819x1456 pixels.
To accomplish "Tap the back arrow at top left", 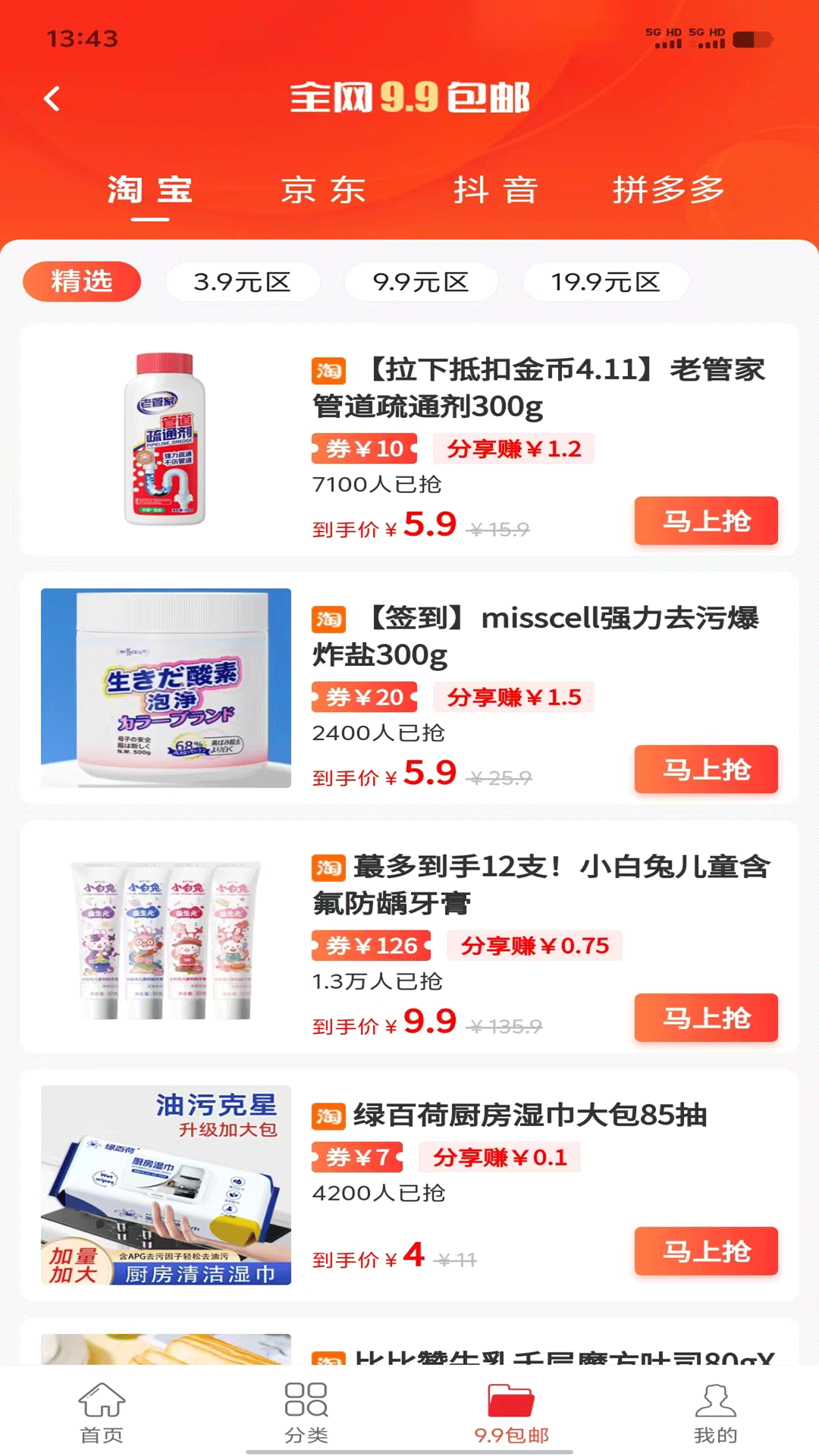I will click(x=52, y=99).
